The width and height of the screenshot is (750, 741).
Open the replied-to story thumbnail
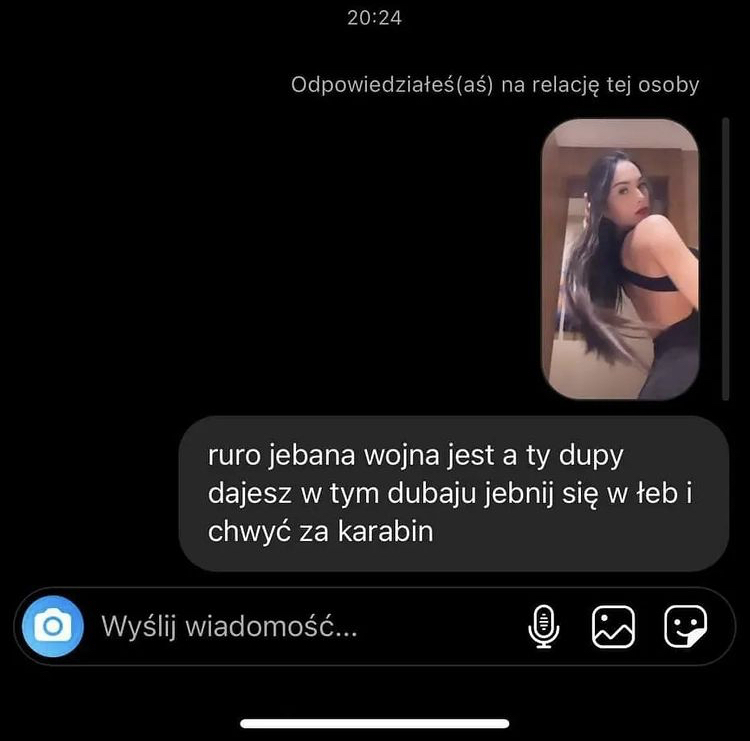[620, 260]
